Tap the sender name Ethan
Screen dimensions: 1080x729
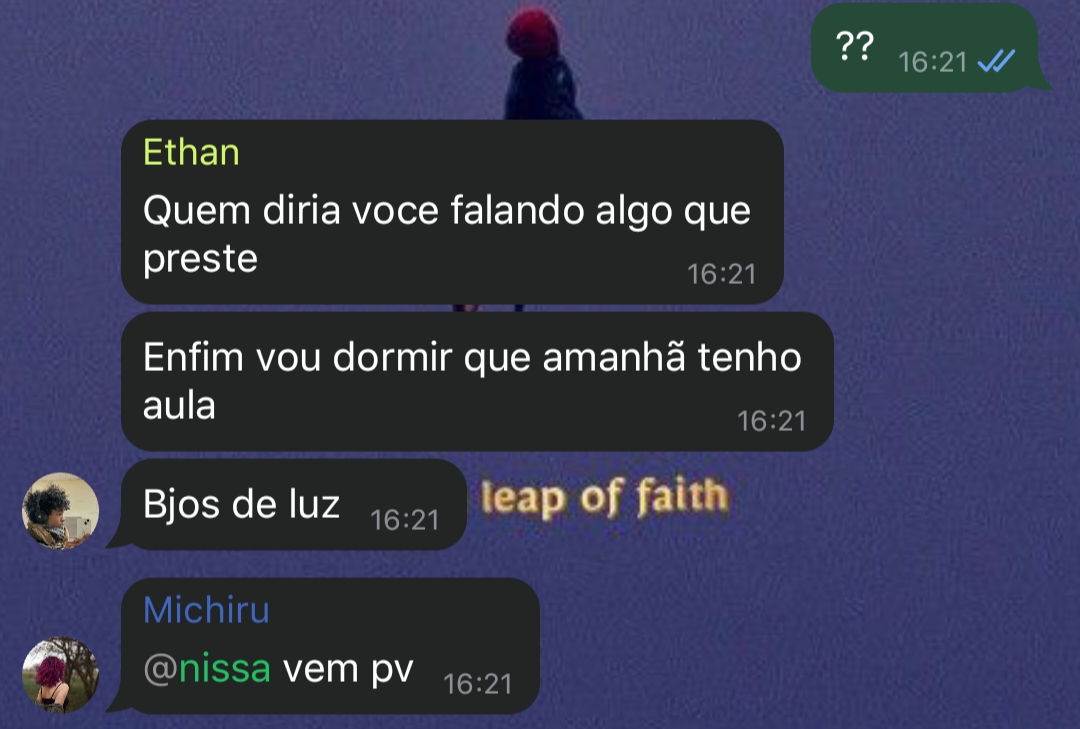point(191,153)
